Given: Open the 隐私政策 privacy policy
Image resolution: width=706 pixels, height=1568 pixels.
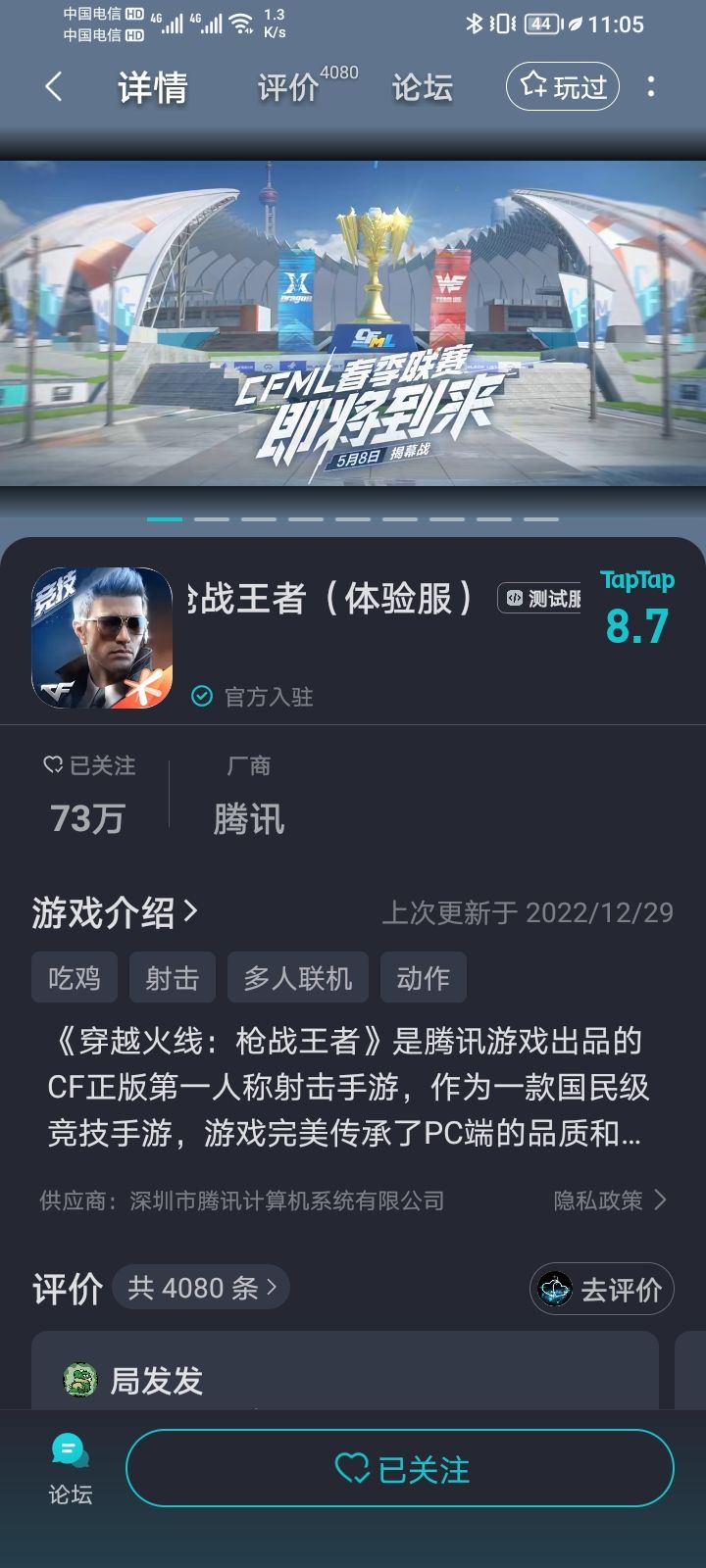Looking at the screenshot, I should [602, 1201].
